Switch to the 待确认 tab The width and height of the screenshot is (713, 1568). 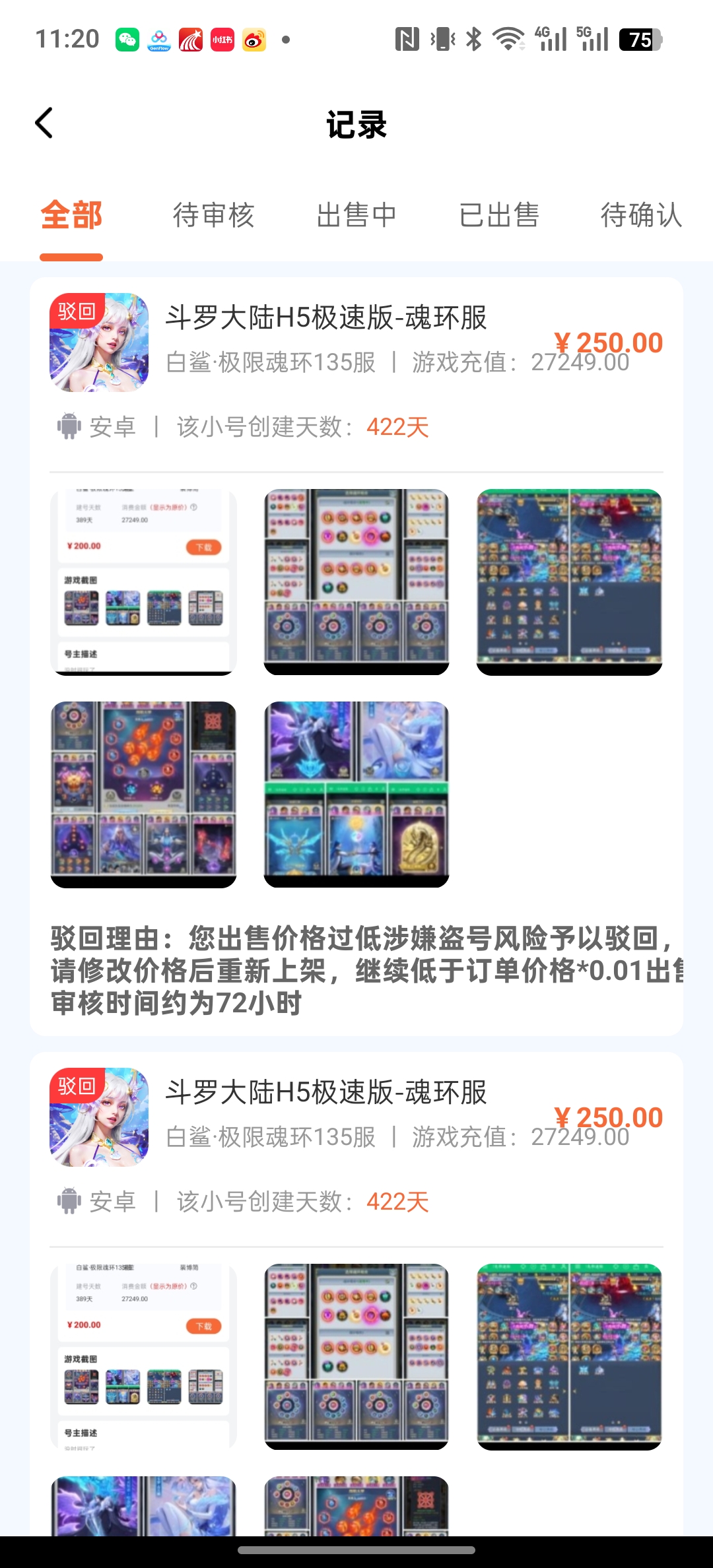(x=640, y=215)
